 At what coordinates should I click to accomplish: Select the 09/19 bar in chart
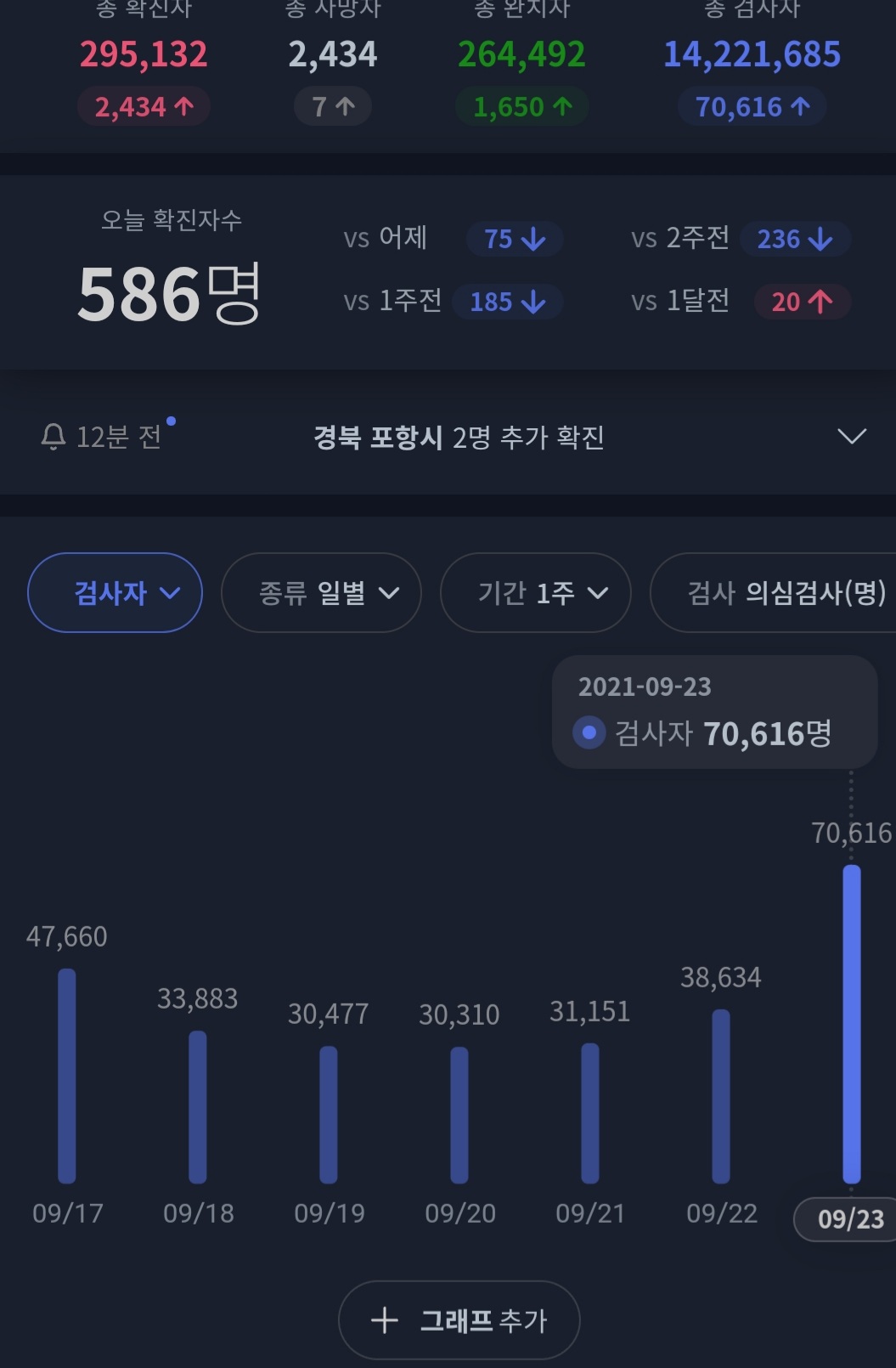click(329, 1115)
